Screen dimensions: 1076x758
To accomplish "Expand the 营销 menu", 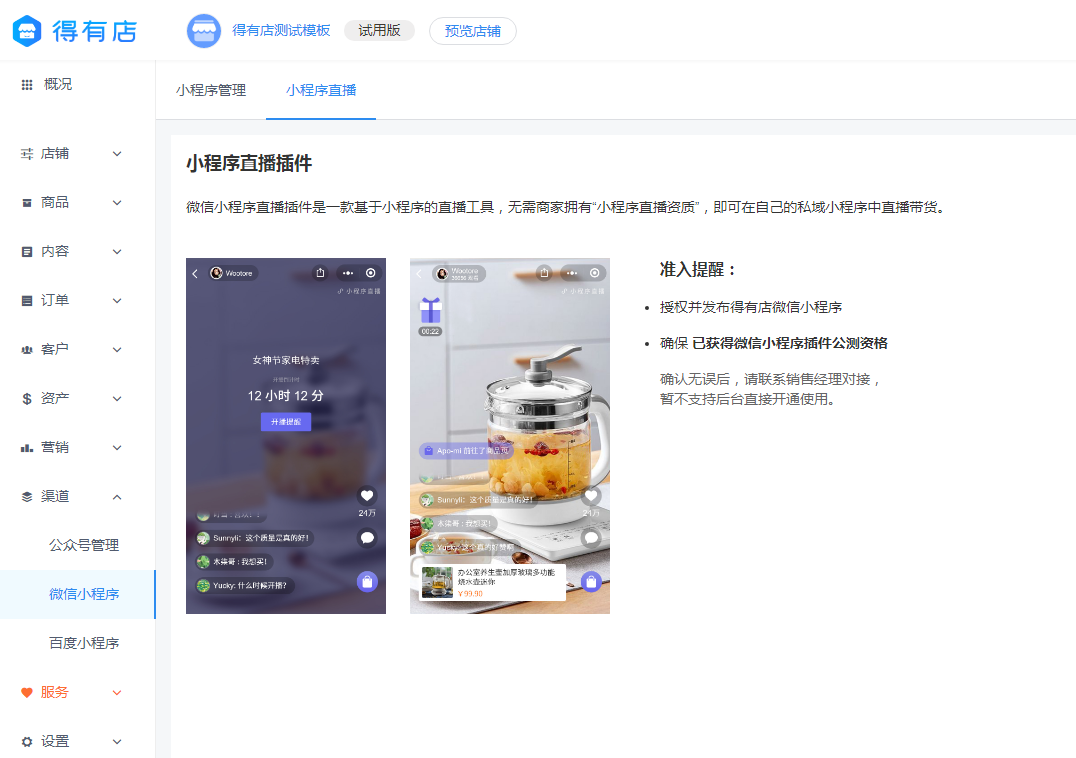I will 70,447.
